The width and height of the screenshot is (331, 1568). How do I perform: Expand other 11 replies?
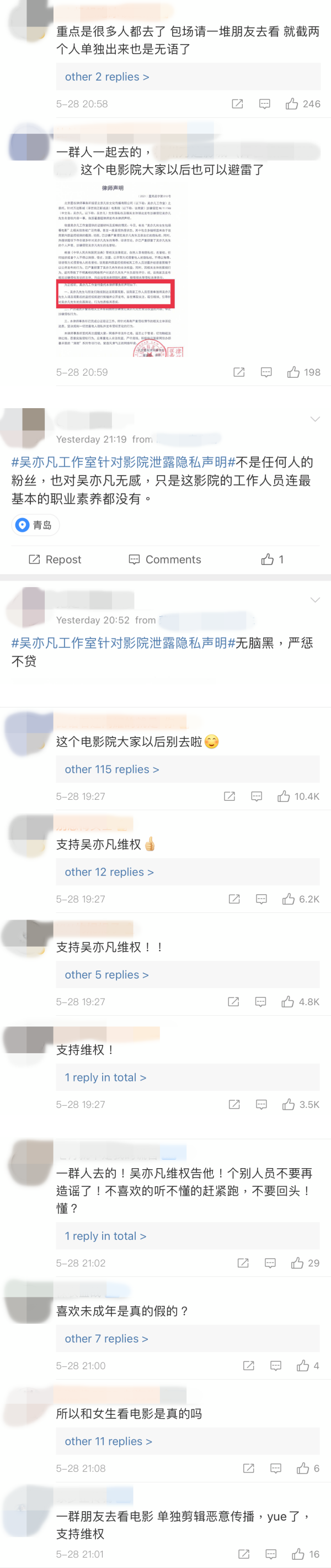click(108, 1442)
